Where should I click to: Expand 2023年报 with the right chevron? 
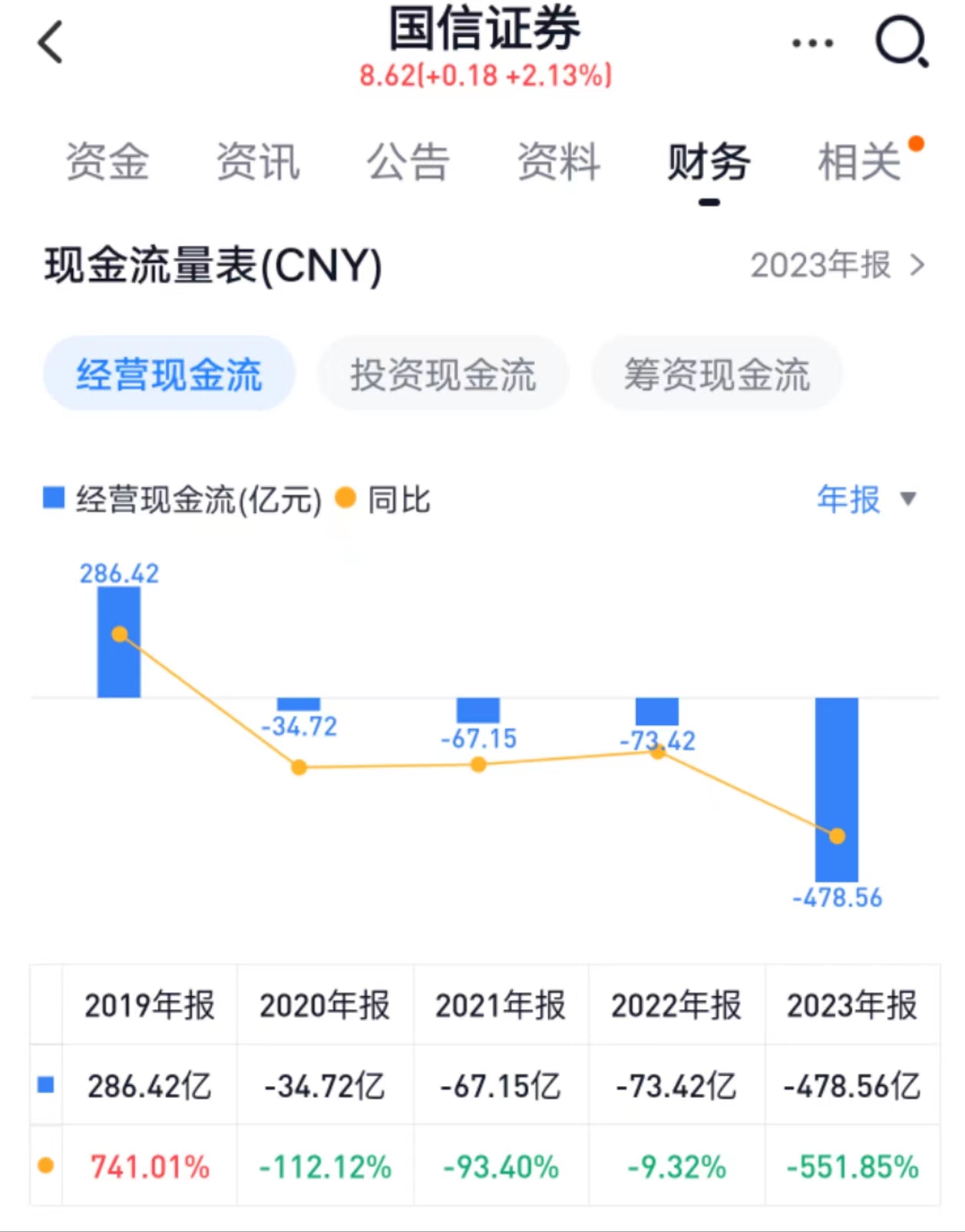(918, 265)
